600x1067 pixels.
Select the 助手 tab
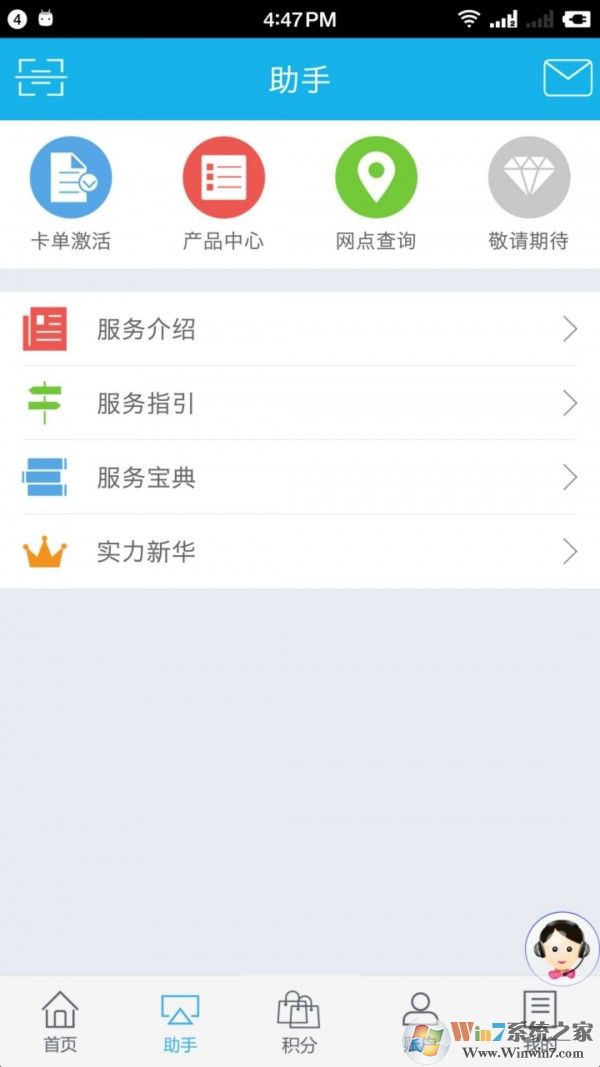tap(180, 1022)
